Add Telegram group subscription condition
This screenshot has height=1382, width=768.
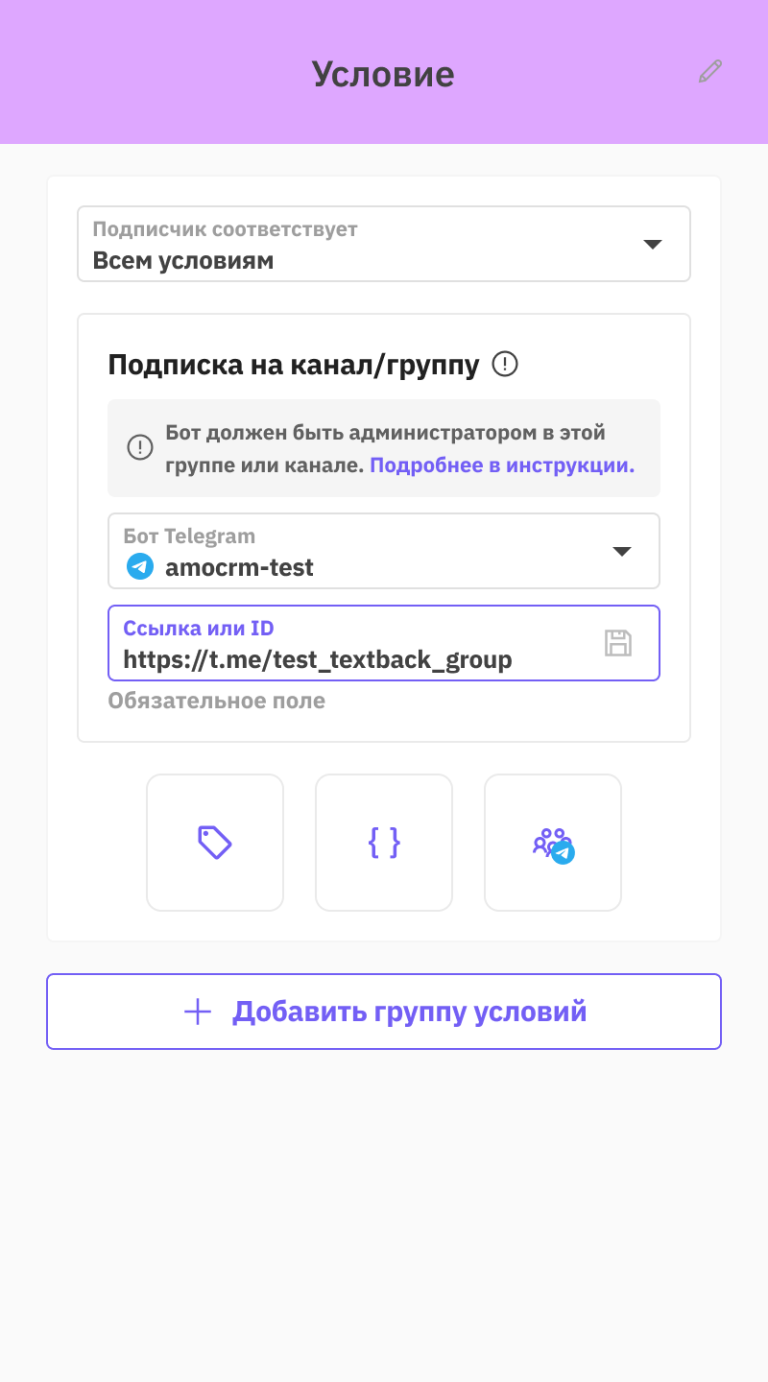tap(553, 843)
